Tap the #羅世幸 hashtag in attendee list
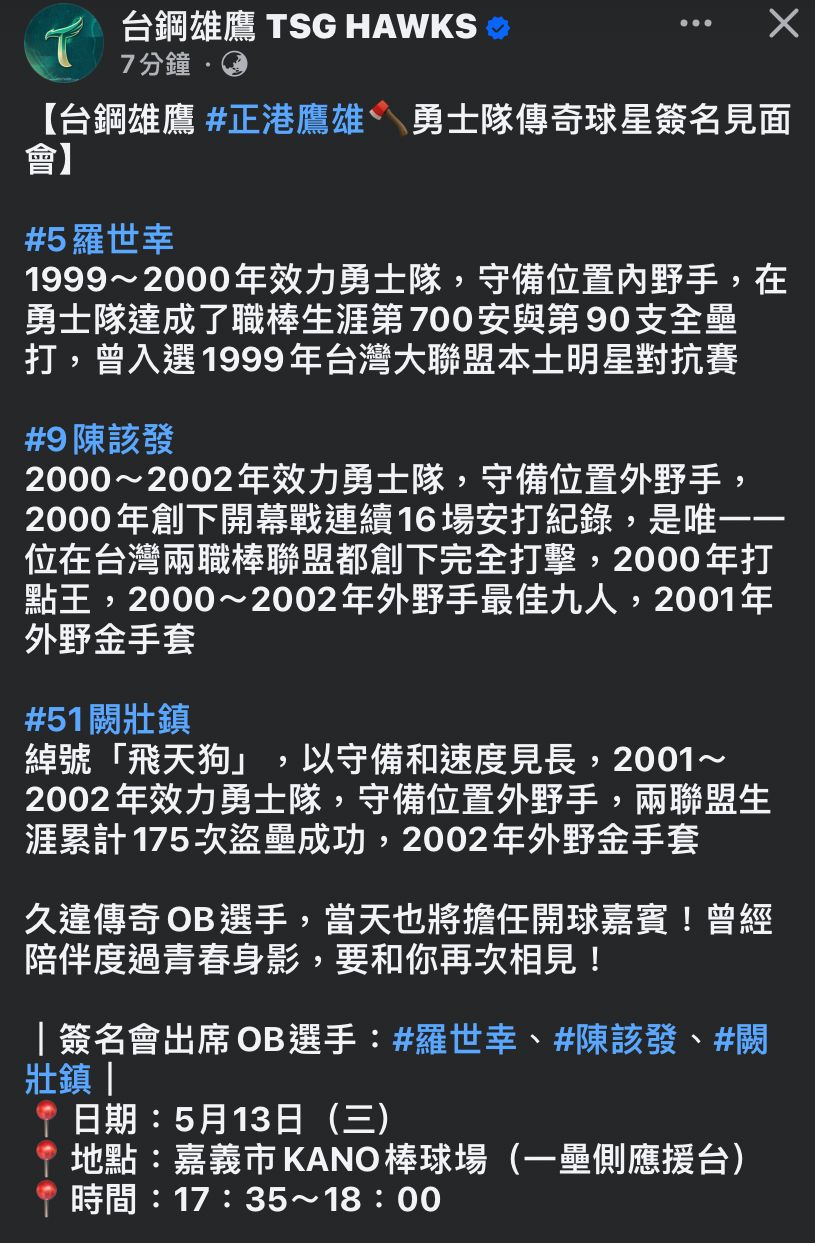Image resolution: width=815 pixels, height=1243 pixels. pos(455,1040)
